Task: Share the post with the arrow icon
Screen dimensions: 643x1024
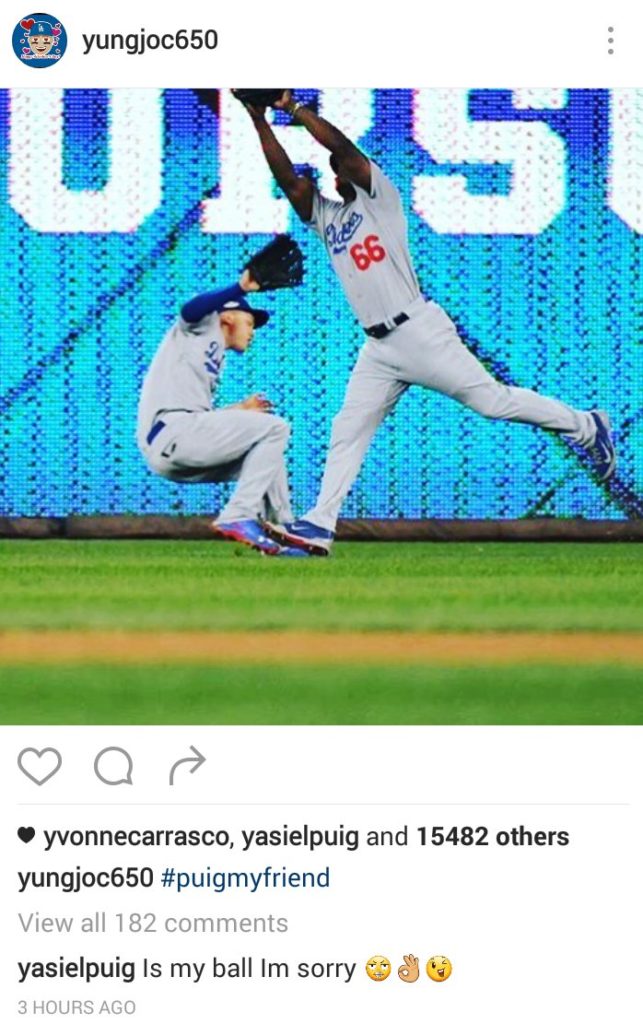Action: coord(187,765)
